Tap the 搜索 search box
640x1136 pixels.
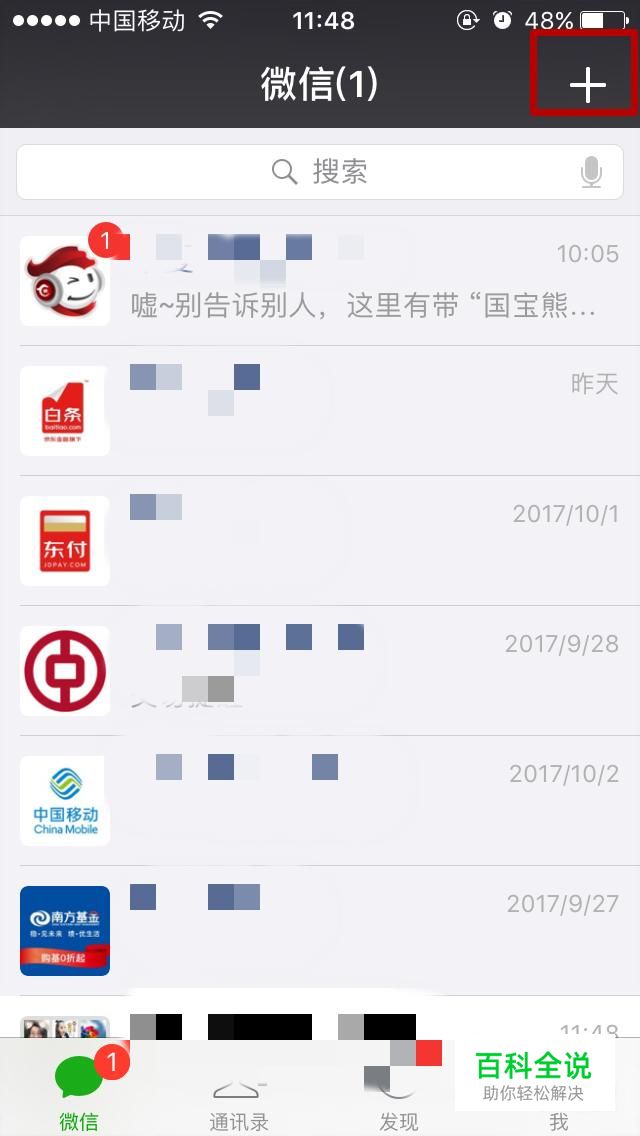tap(320, 172)
